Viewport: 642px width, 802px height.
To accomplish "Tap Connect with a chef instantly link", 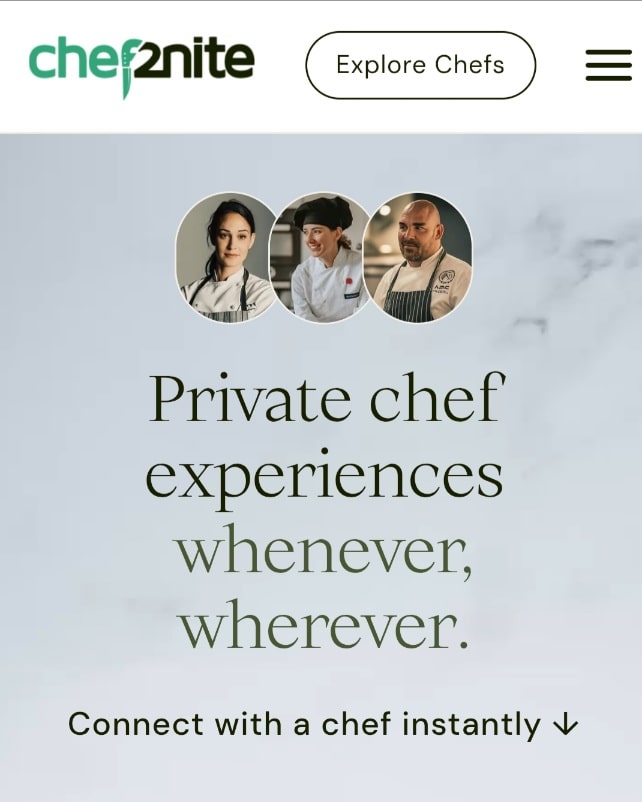I will 322,723.
